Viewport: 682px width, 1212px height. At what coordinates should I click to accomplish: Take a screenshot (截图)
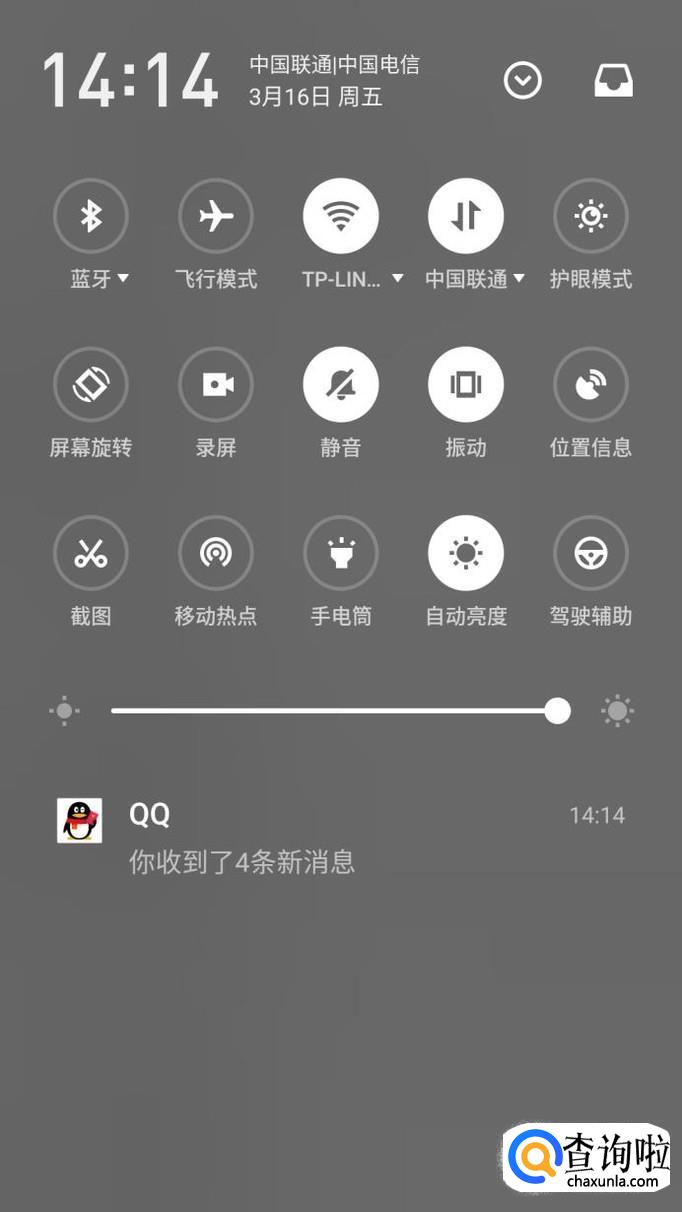click(x=90, y=553)
